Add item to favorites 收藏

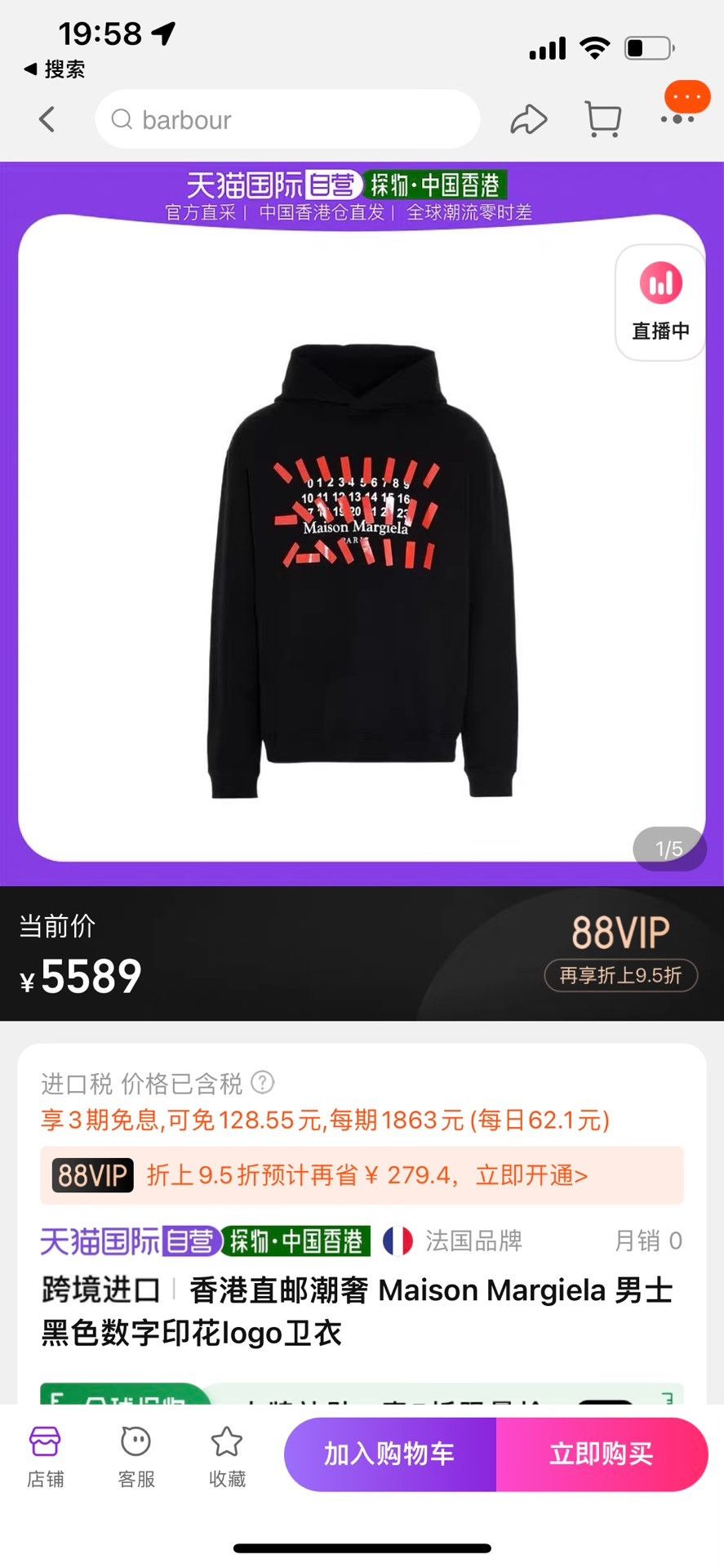click(x=227, y=1458)
